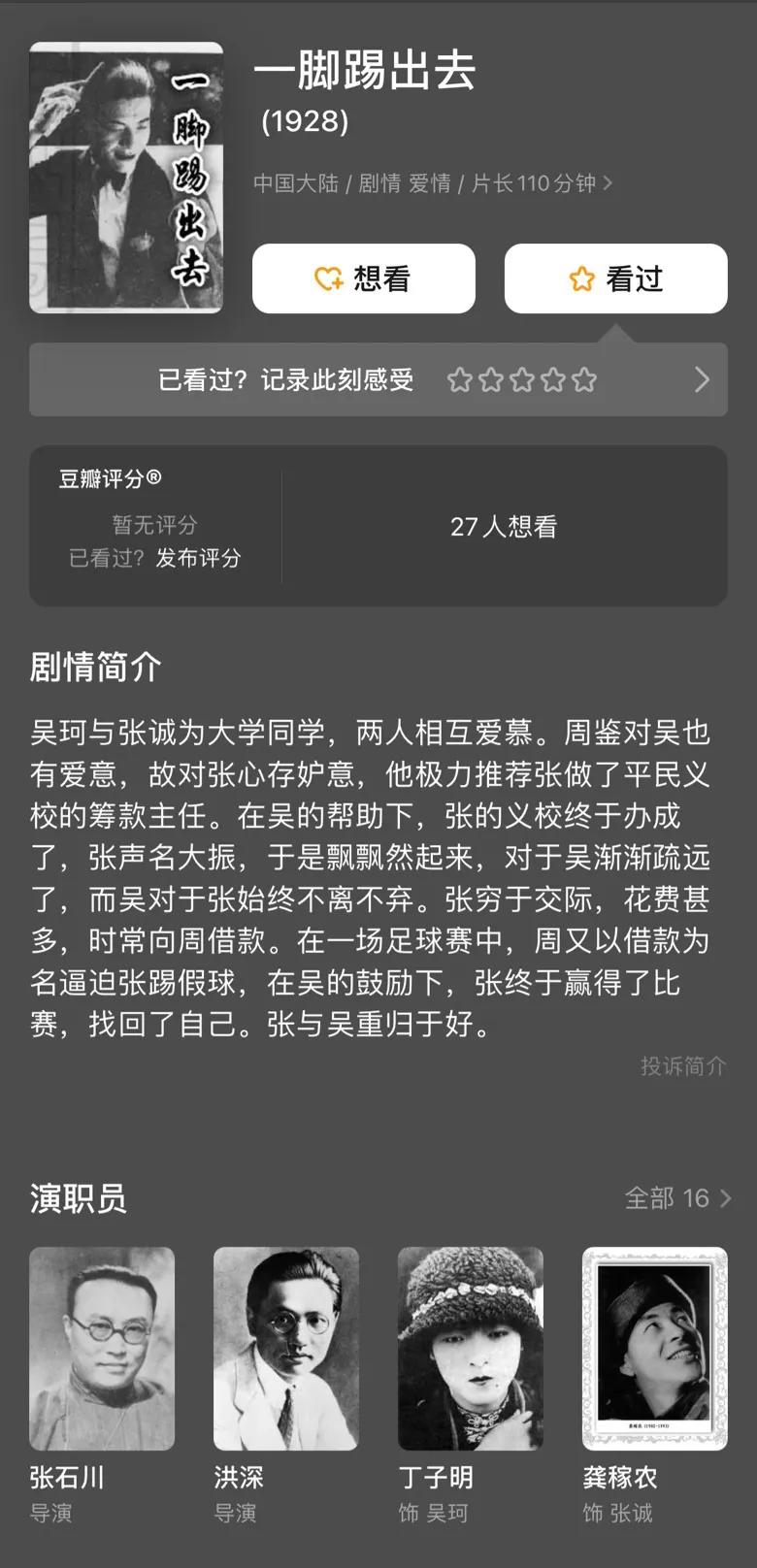Click the star icon on 看过 button

point(582,278)
